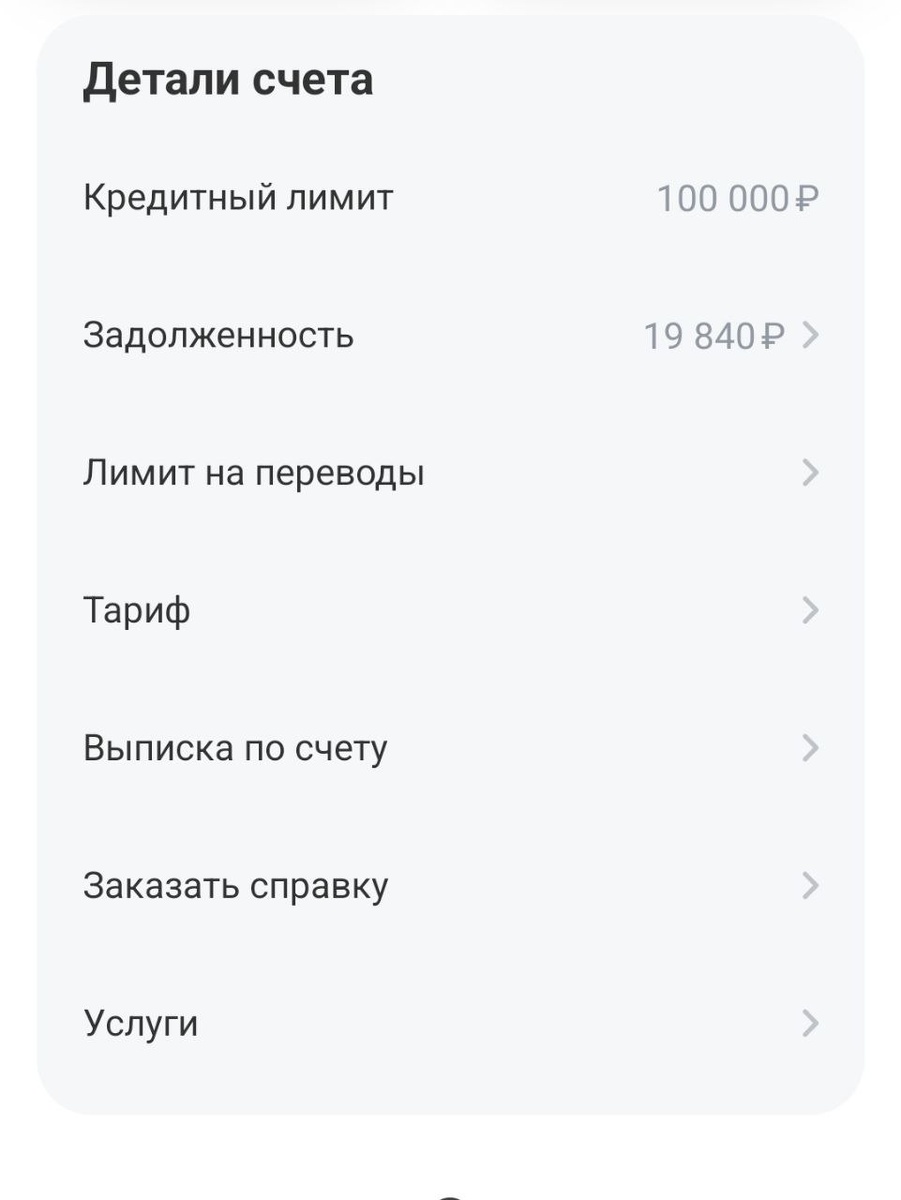
Task: Click the Детали счета header
Action: (x=228, y=78)
